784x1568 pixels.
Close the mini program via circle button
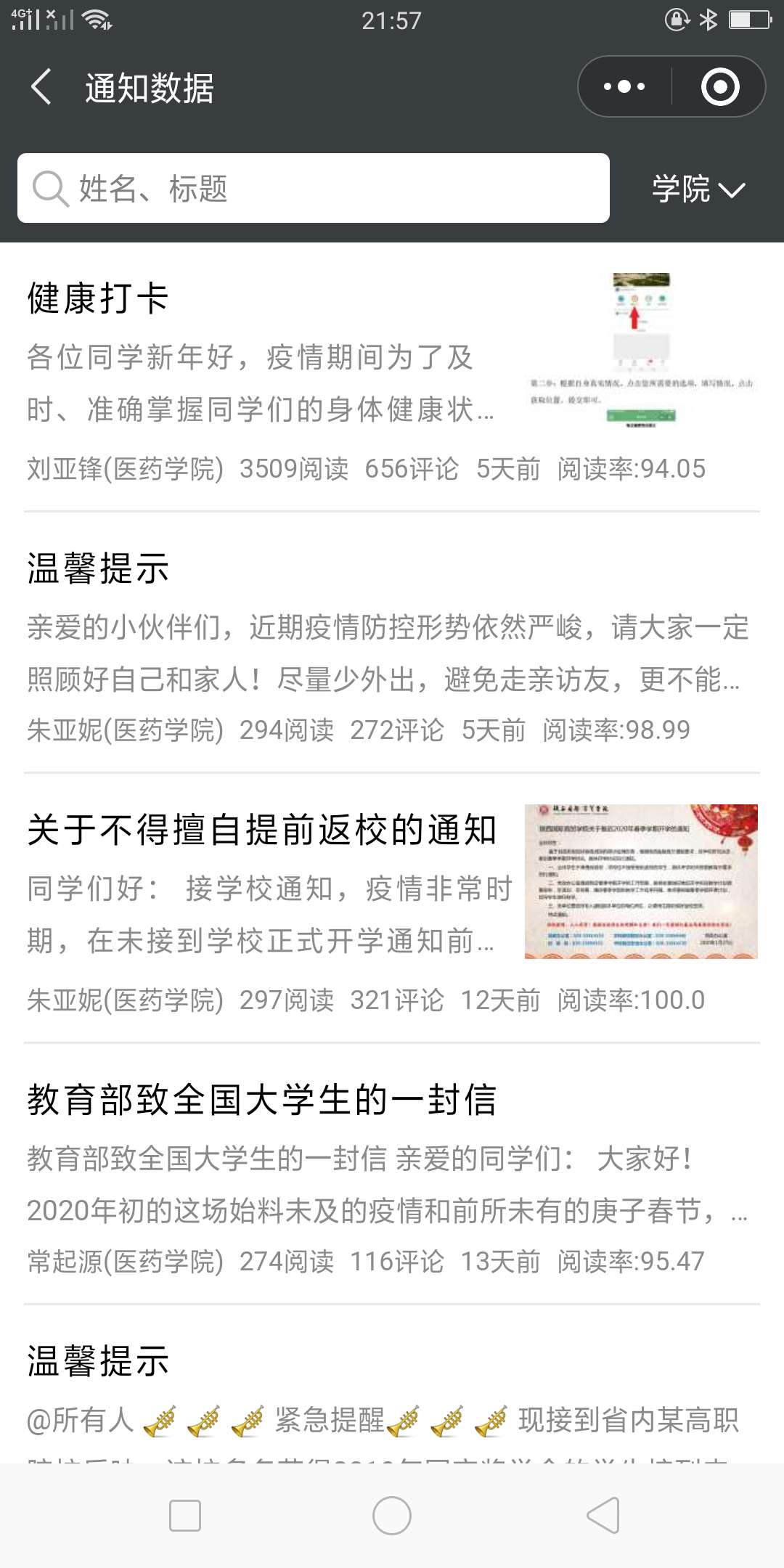(719, 87)
